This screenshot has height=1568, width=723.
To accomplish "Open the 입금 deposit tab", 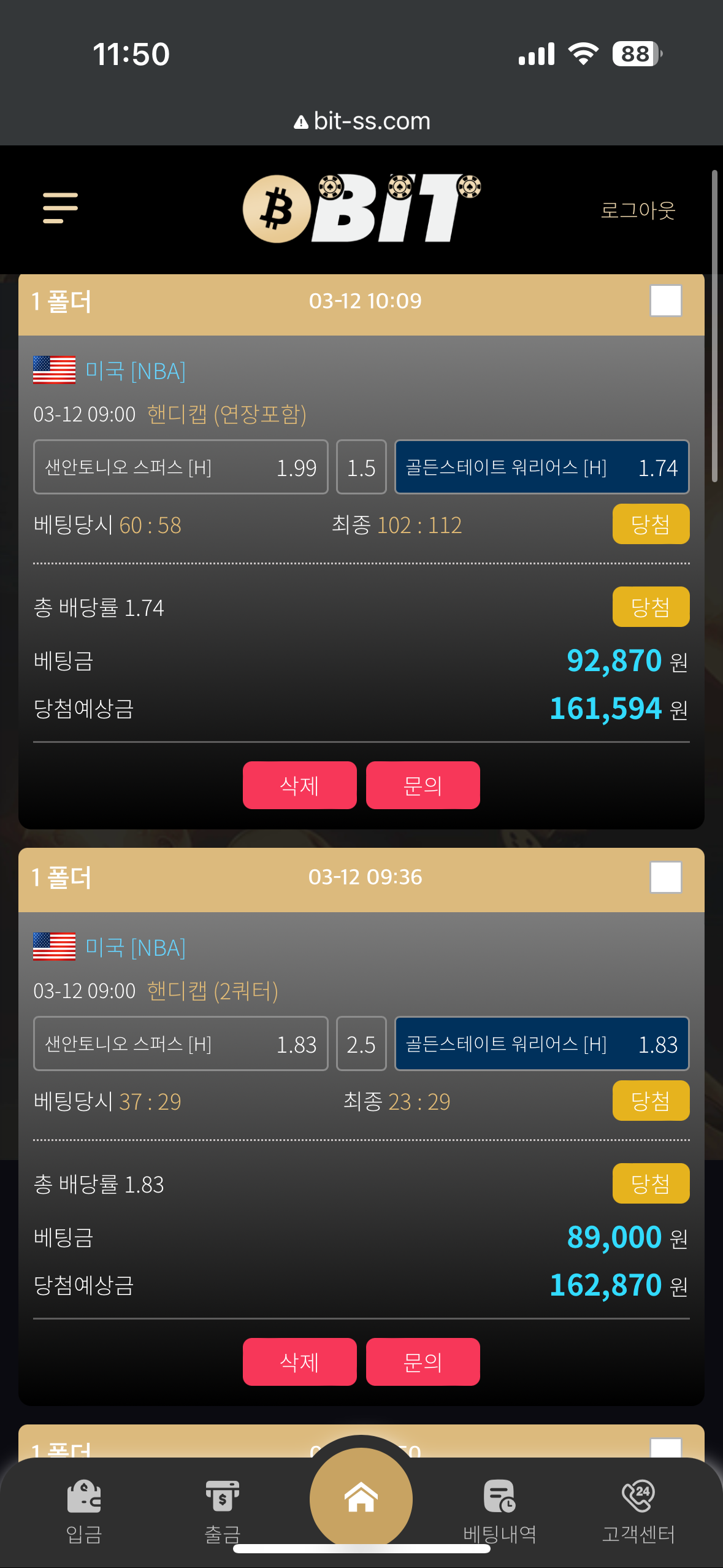I will 84,1512.
